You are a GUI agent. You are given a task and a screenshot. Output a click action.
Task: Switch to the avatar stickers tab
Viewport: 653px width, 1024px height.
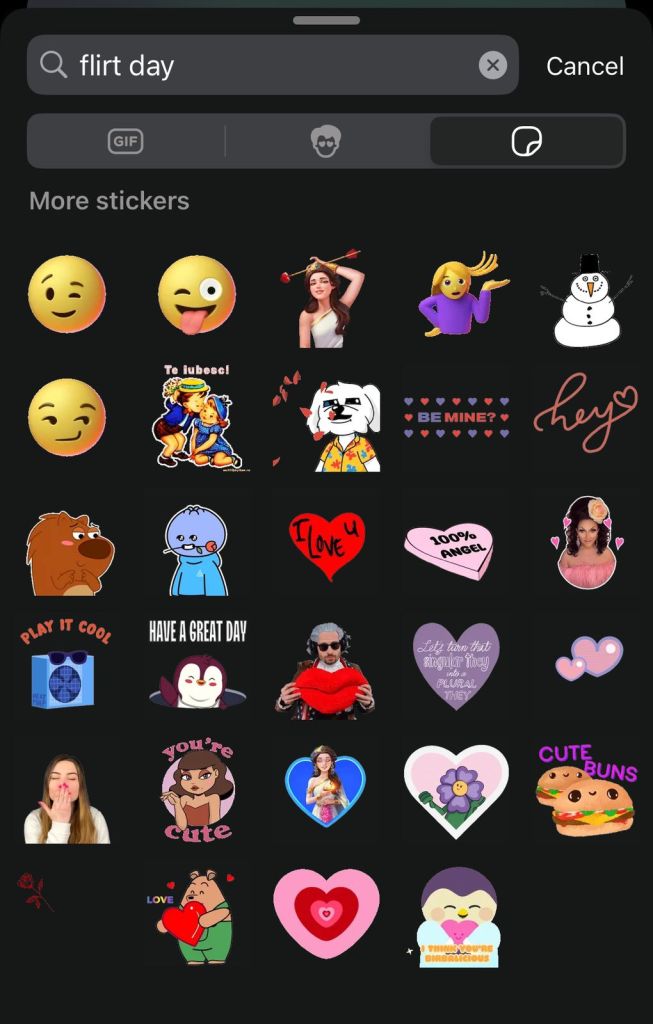click(326, 142)
